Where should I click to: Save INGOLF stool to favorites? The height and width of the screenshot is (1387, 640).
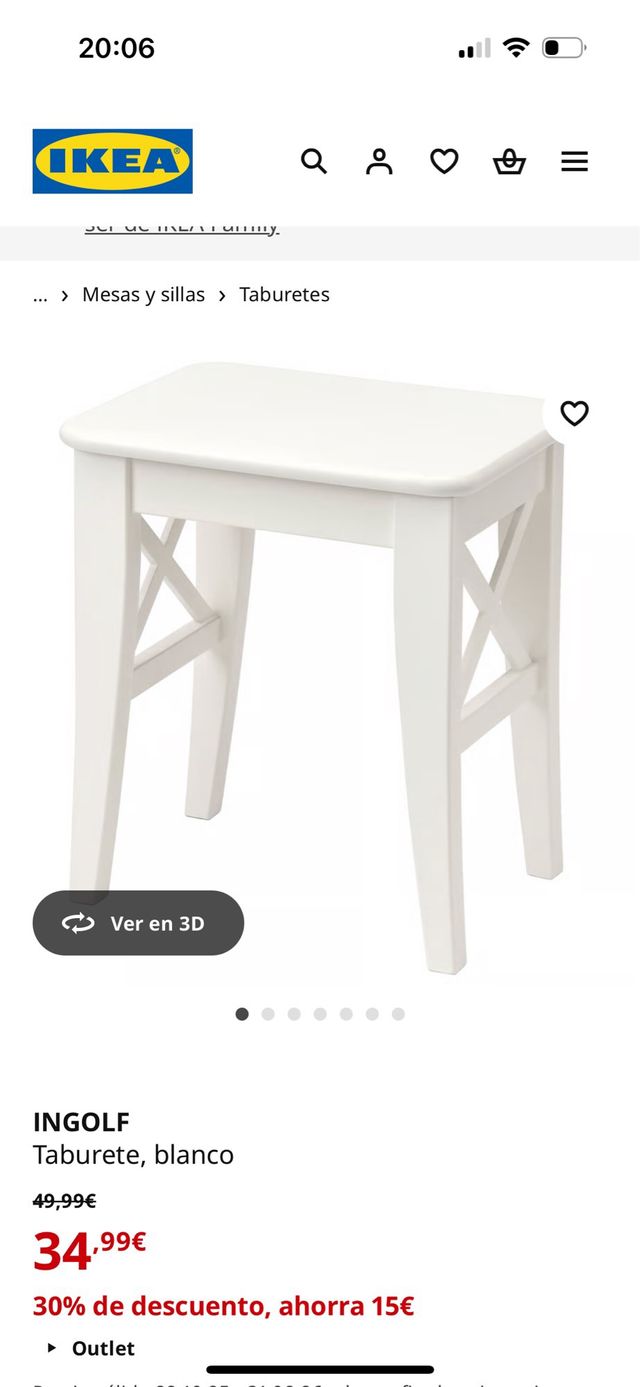pos(574,413)
